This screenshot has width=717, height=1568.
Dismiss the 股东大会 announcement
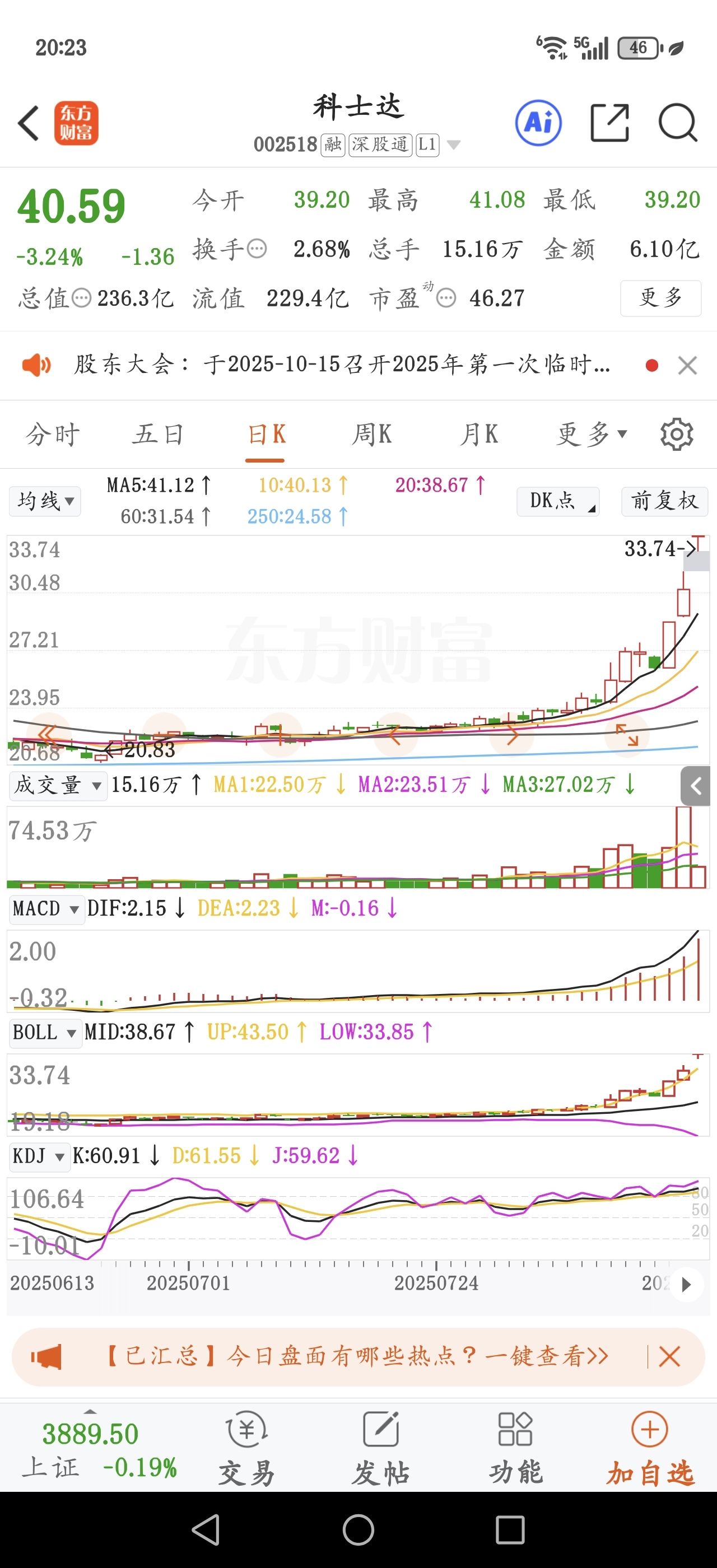click(687, 365)
